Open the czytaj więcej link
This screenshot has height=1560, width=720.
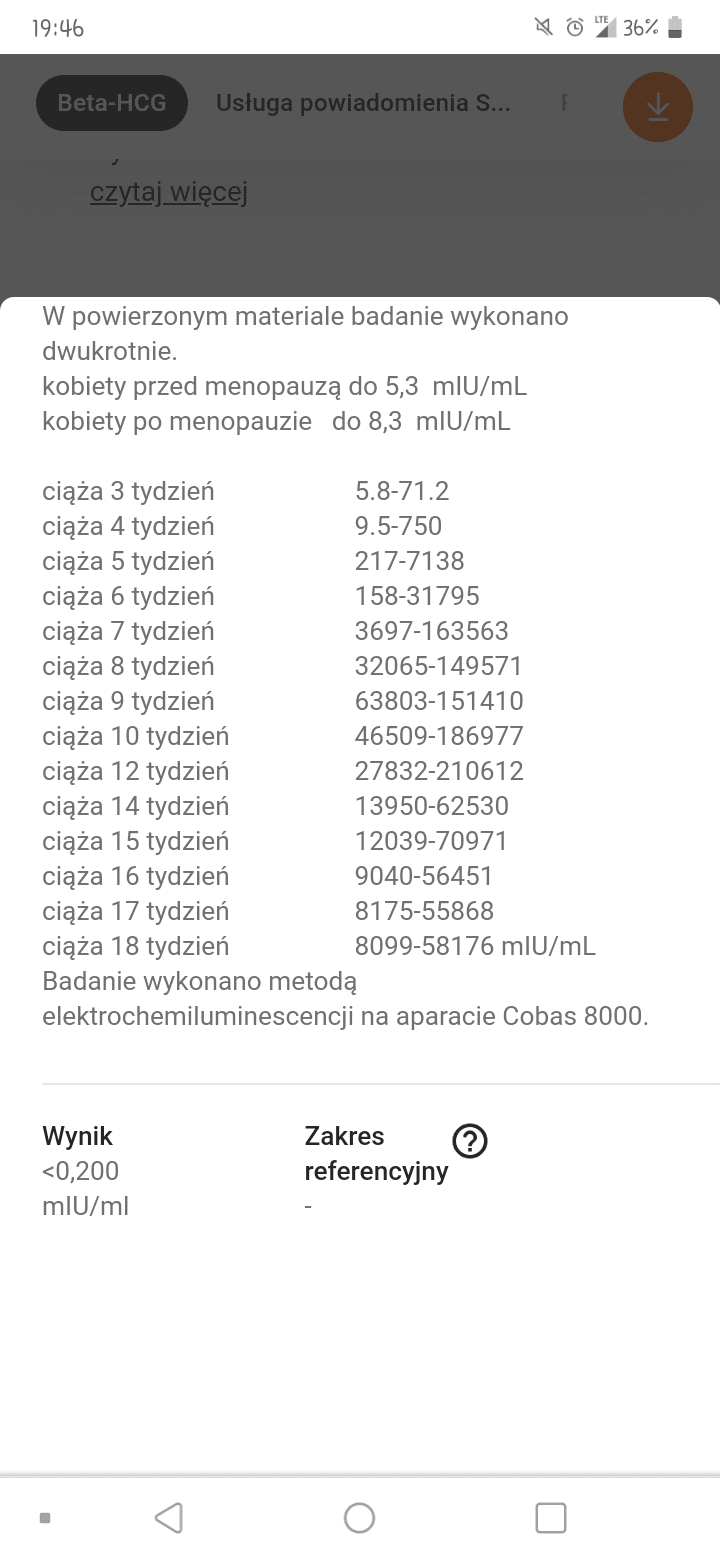(x=168, y=192)
